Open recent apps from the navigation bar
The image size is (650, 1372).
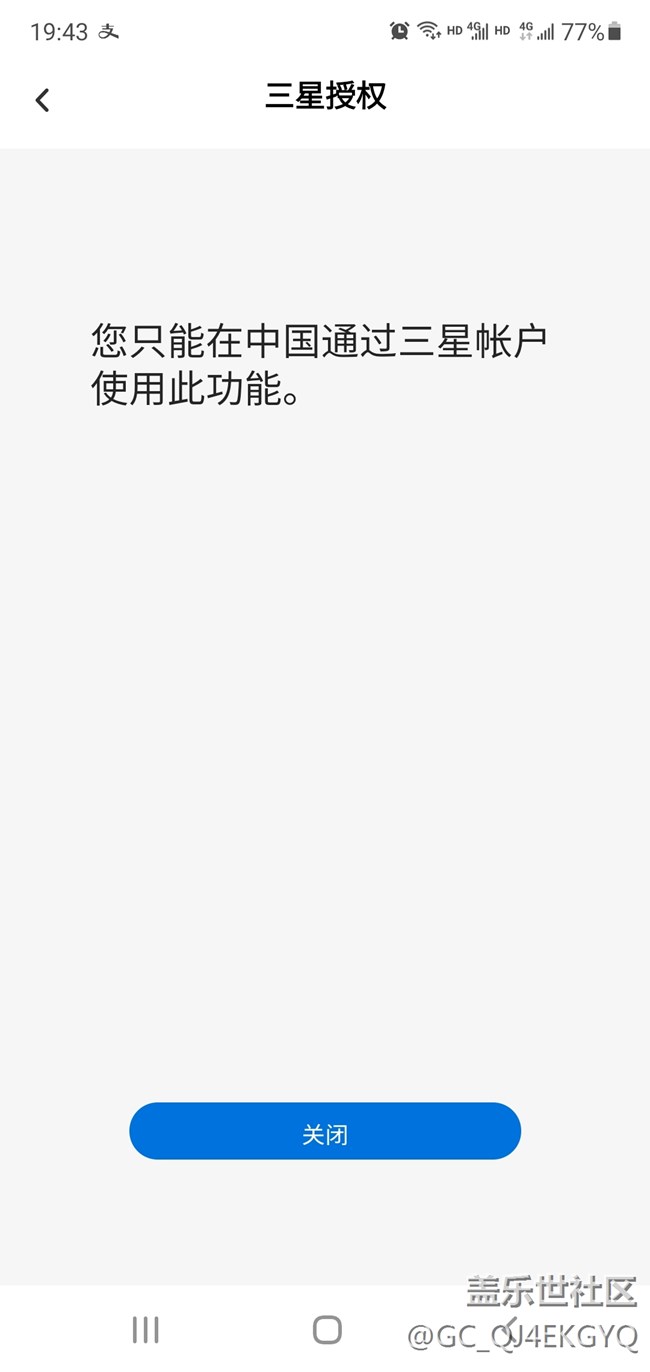pyautogui.click(x=146, y=1329)
